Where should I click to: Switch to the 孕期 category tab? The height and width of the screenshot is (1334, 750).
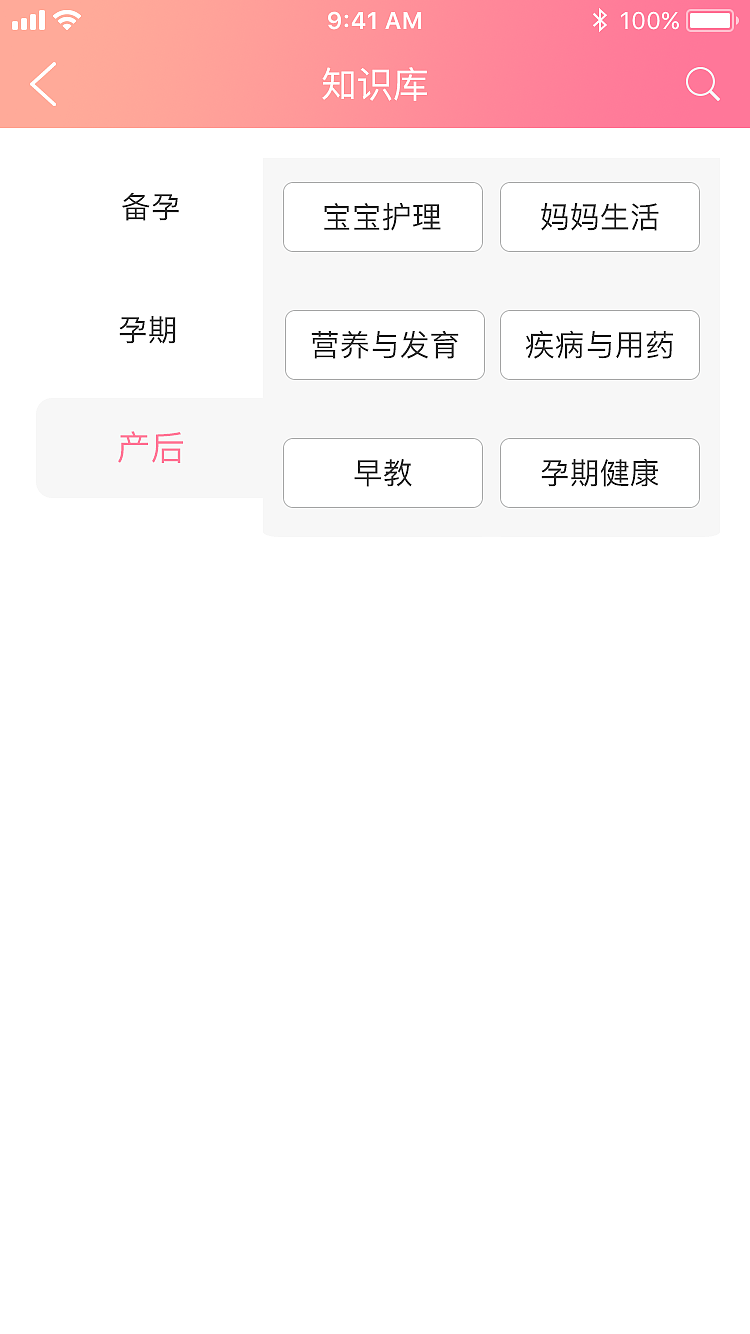150,331
